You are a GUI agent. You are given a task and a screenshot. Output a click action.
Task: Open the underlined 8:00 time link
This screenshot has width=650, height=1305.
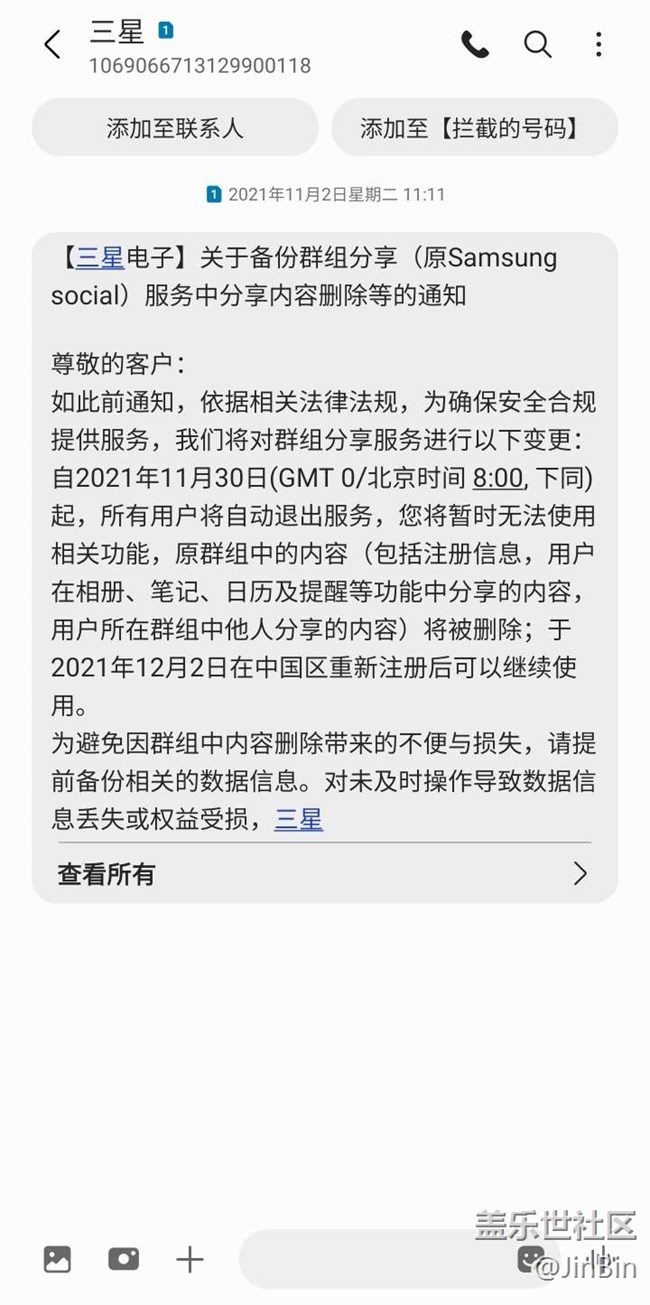pyautogui.click(x=497, y=479)
